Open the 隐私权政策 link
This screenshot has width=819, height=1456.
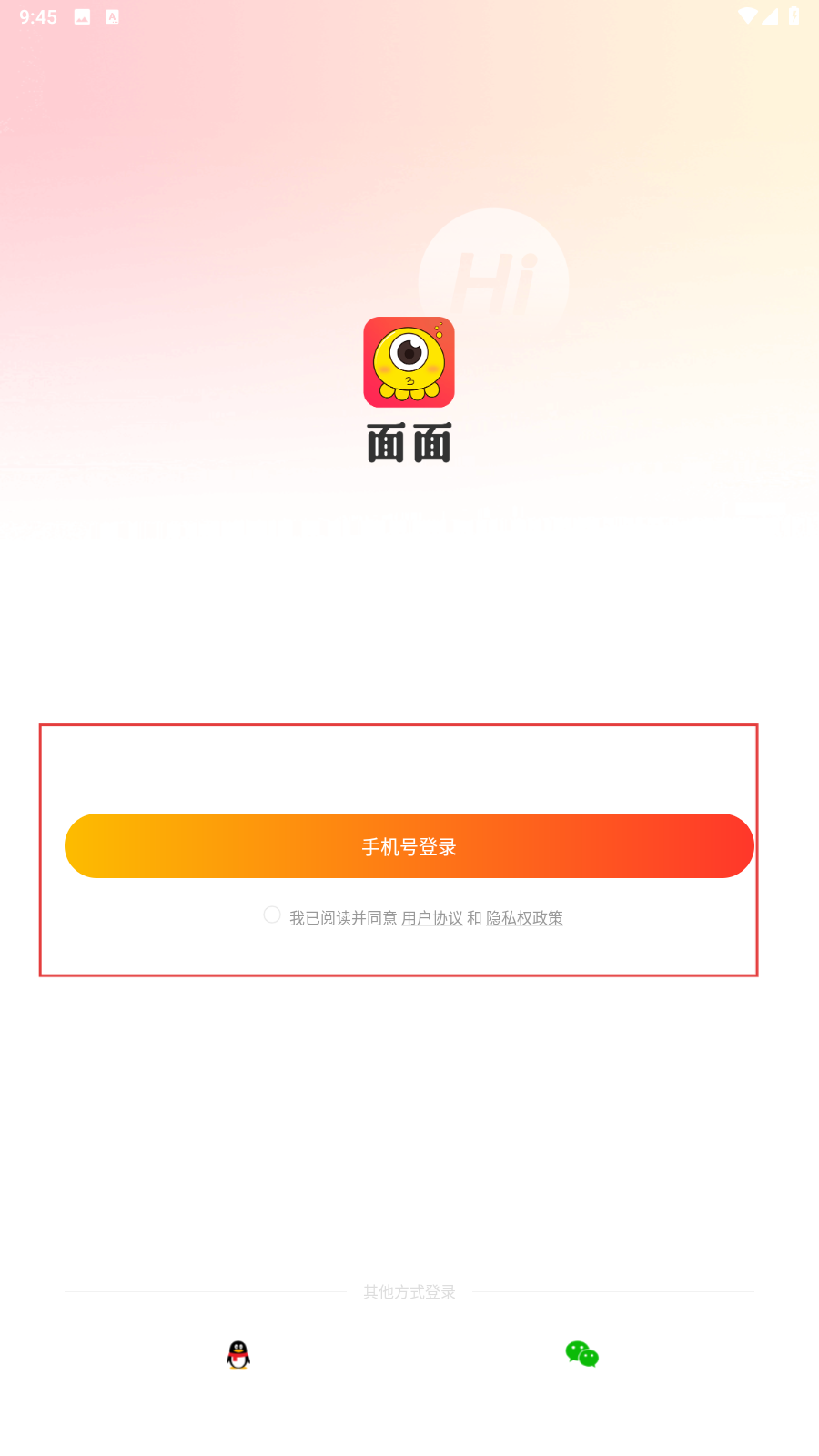click(524, 918)
